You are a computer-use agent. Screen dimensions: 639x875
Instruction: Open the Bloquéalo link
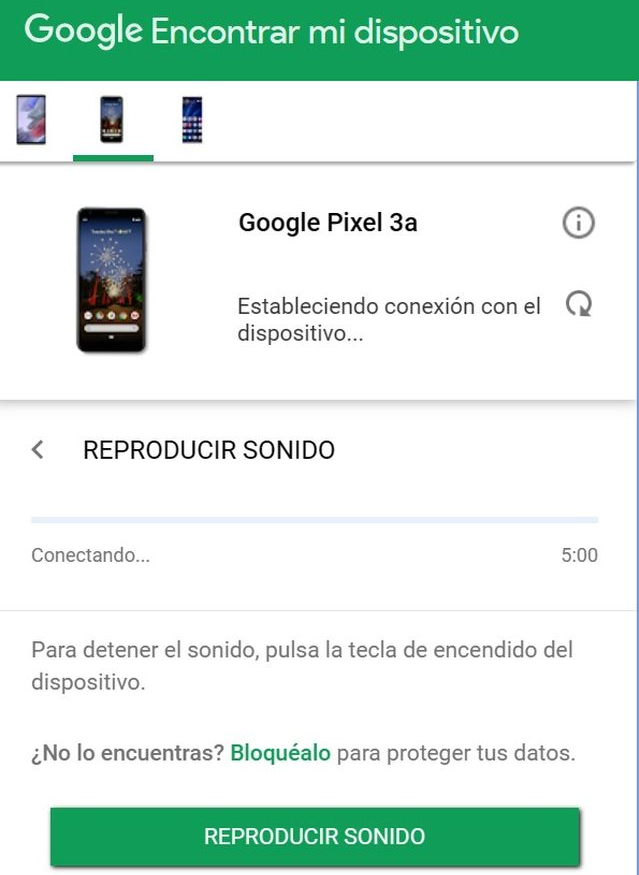pos(280,753)
